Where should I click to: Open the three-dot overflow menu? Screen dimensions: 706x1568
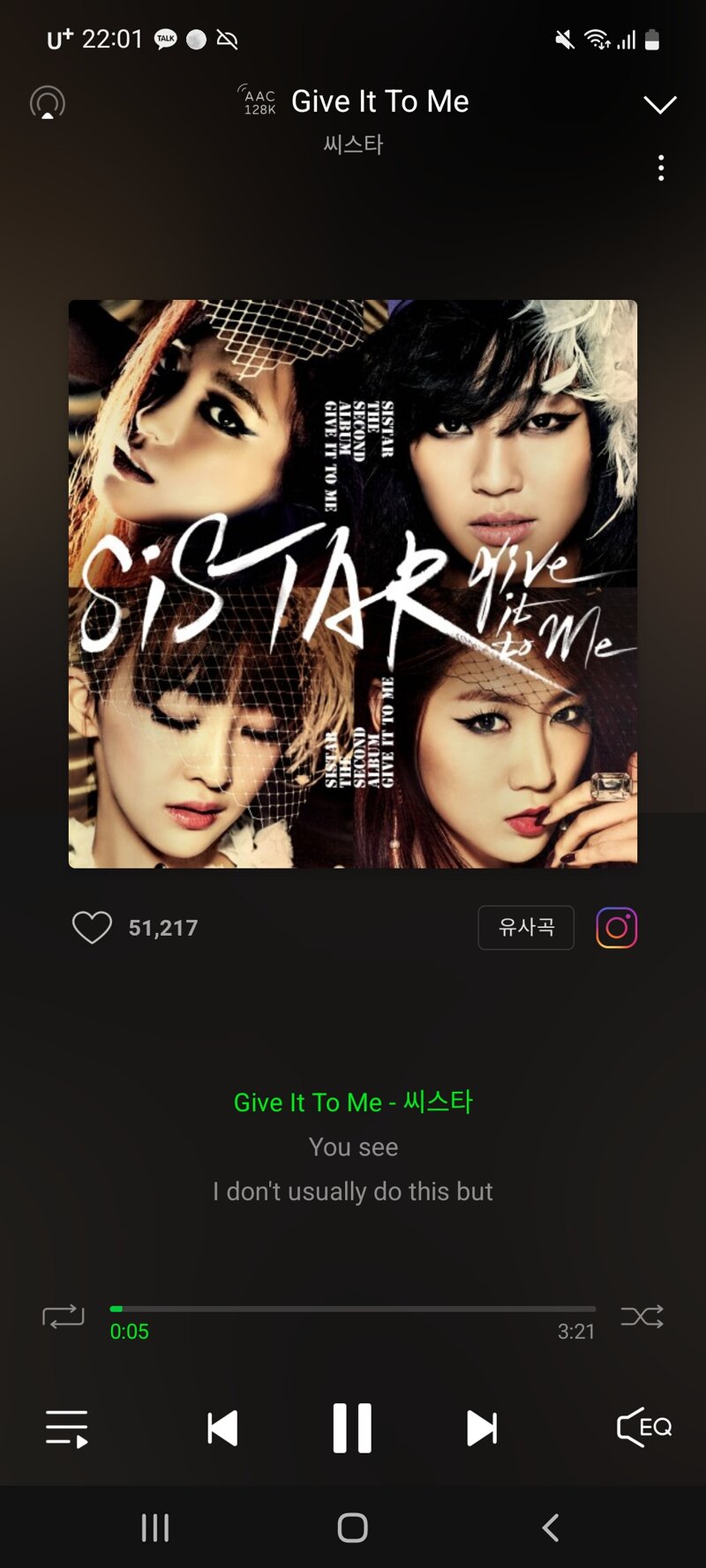tap(661, 168)
